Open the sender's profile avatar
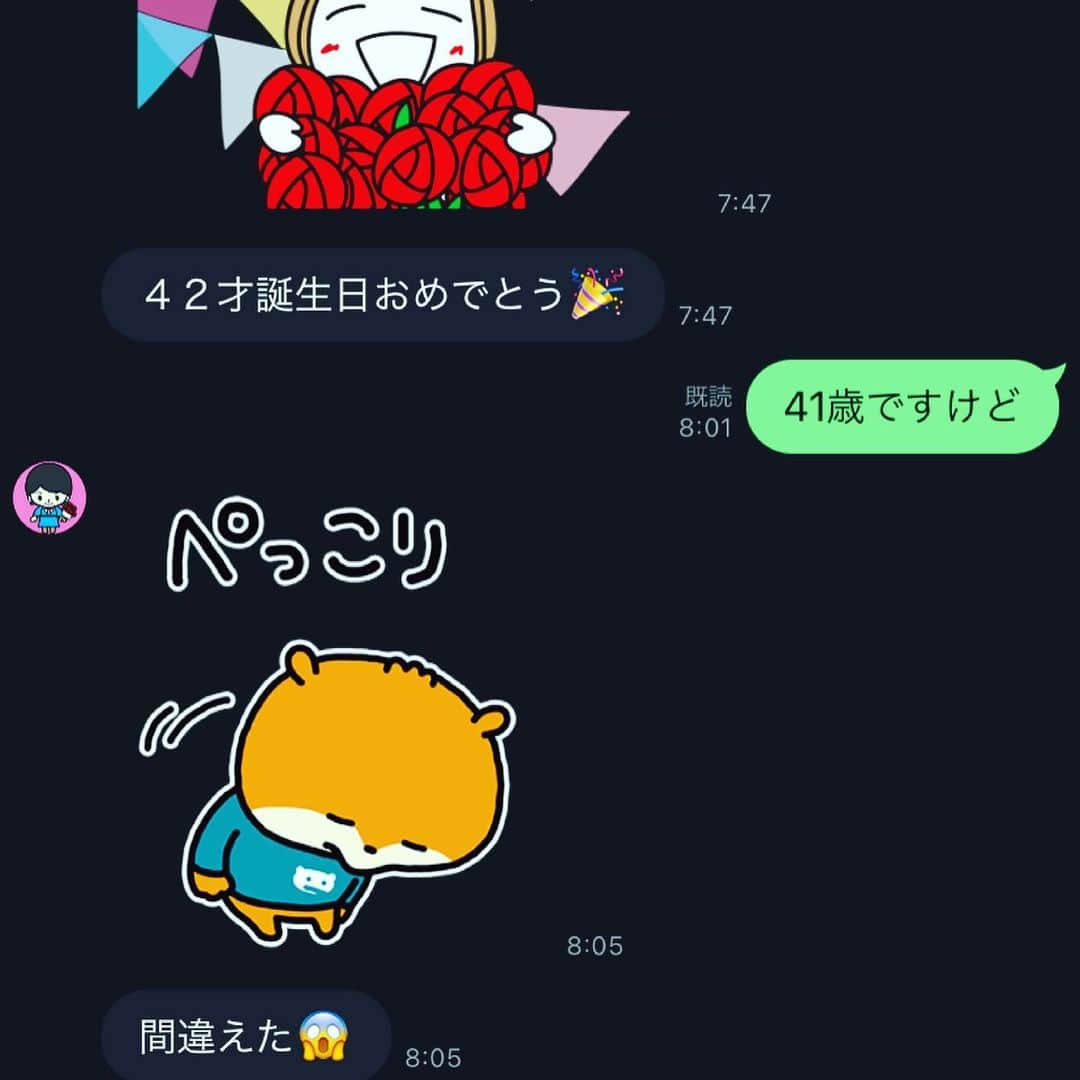Screen dimensions: 1080x1080 (x=49, y=497)
